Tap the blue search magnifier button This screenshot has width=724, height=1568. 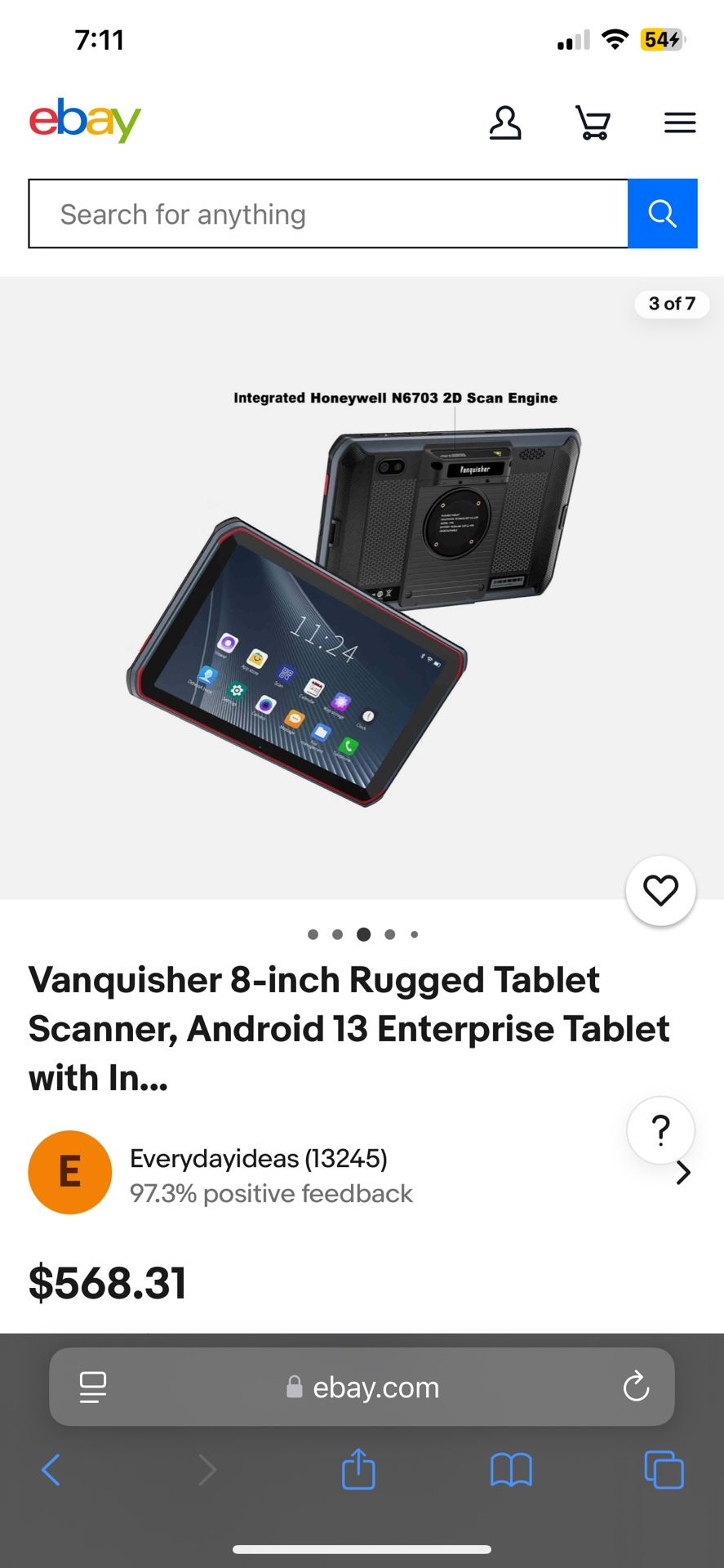tap(662, 214)
